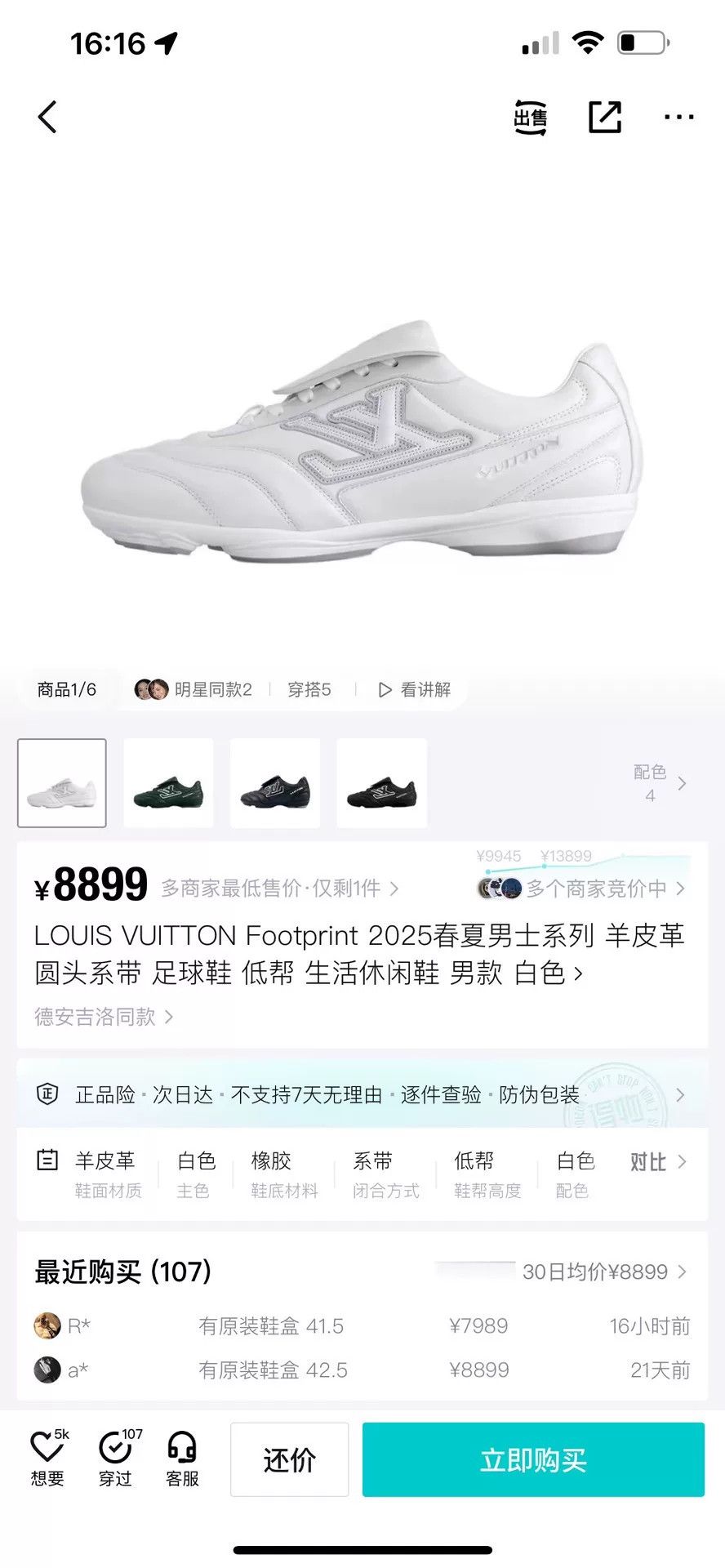Go back using the top-left arrow
This screenshot has width=725, height=1568.
47,117
